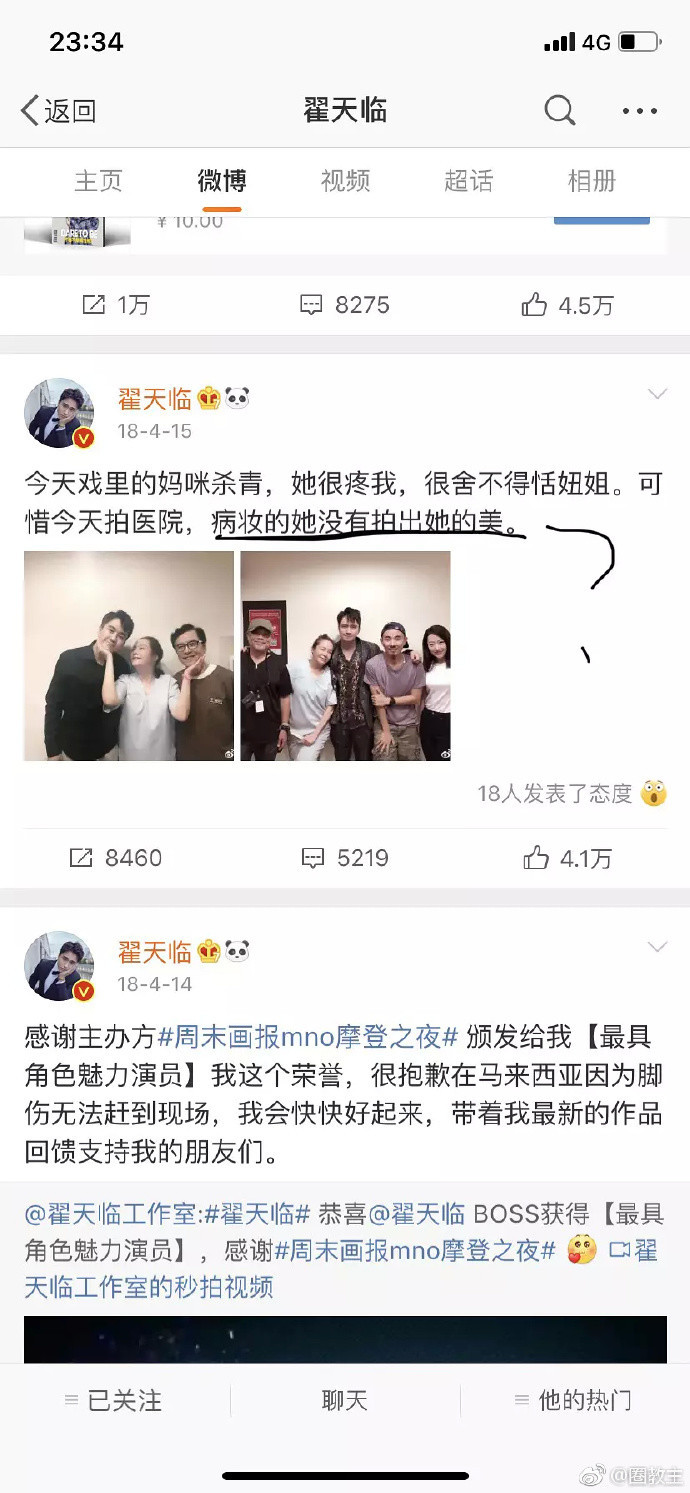Viewport: 690px width, 1493px height.
Task: Open the group photo of five people
Action: click(345, 656)
